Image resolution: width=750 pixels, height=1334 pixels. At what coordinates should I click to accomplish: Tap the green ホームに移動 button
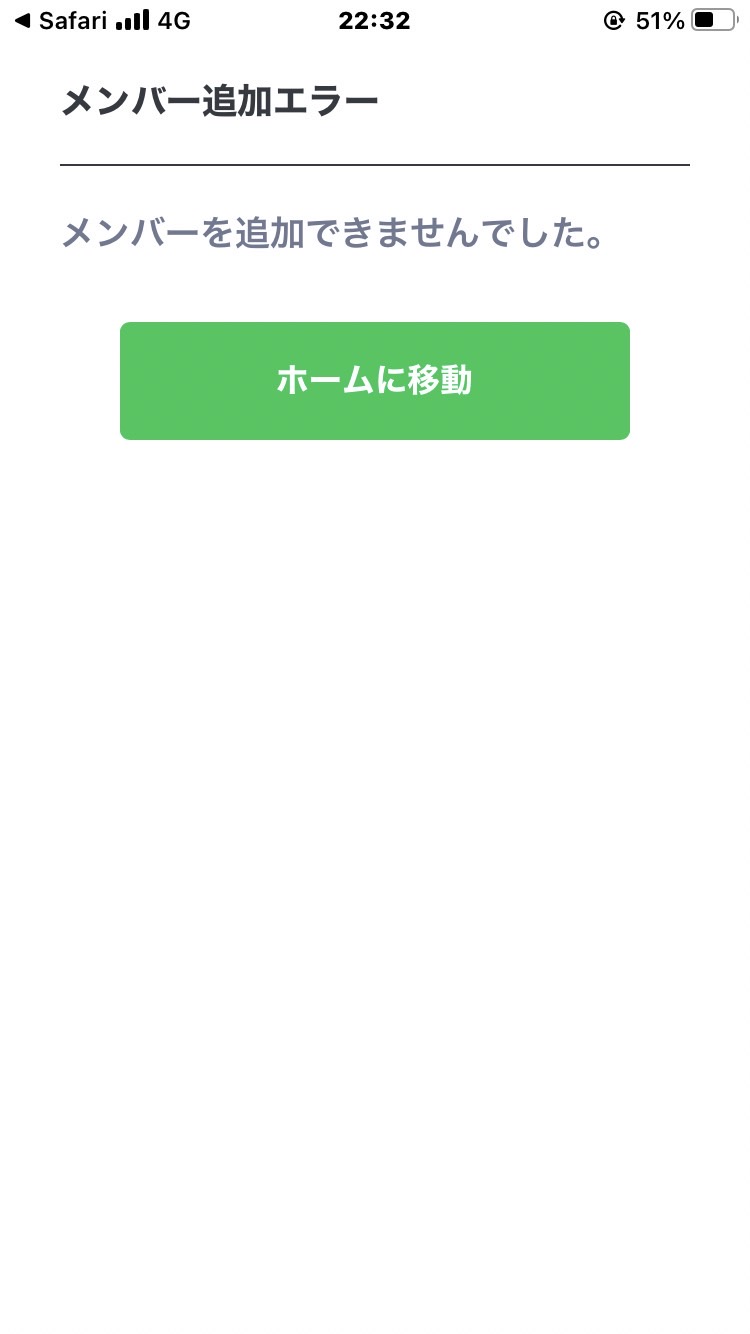[x=375, y=381]
